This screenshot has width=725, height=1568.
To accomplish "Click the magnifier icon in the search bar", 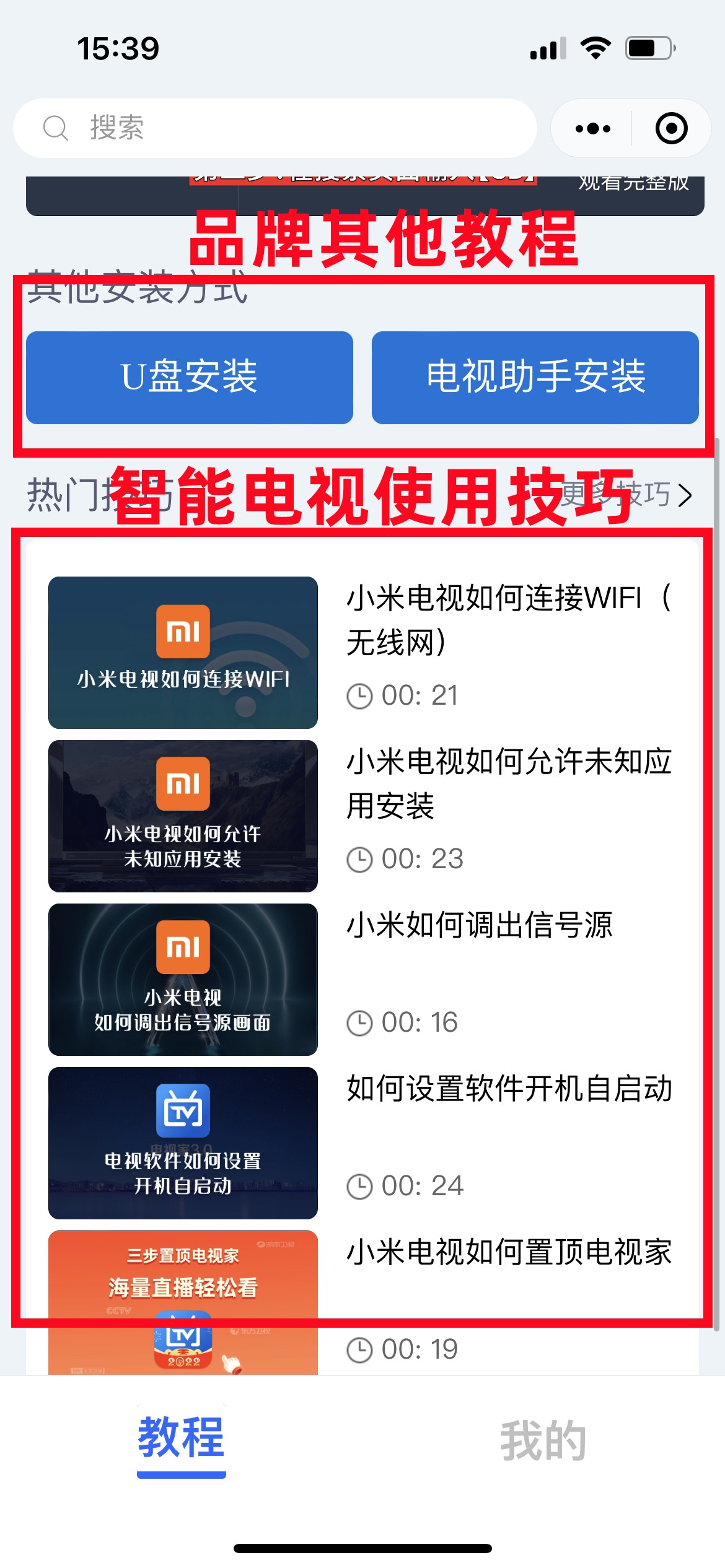I will tap(55, 128).
